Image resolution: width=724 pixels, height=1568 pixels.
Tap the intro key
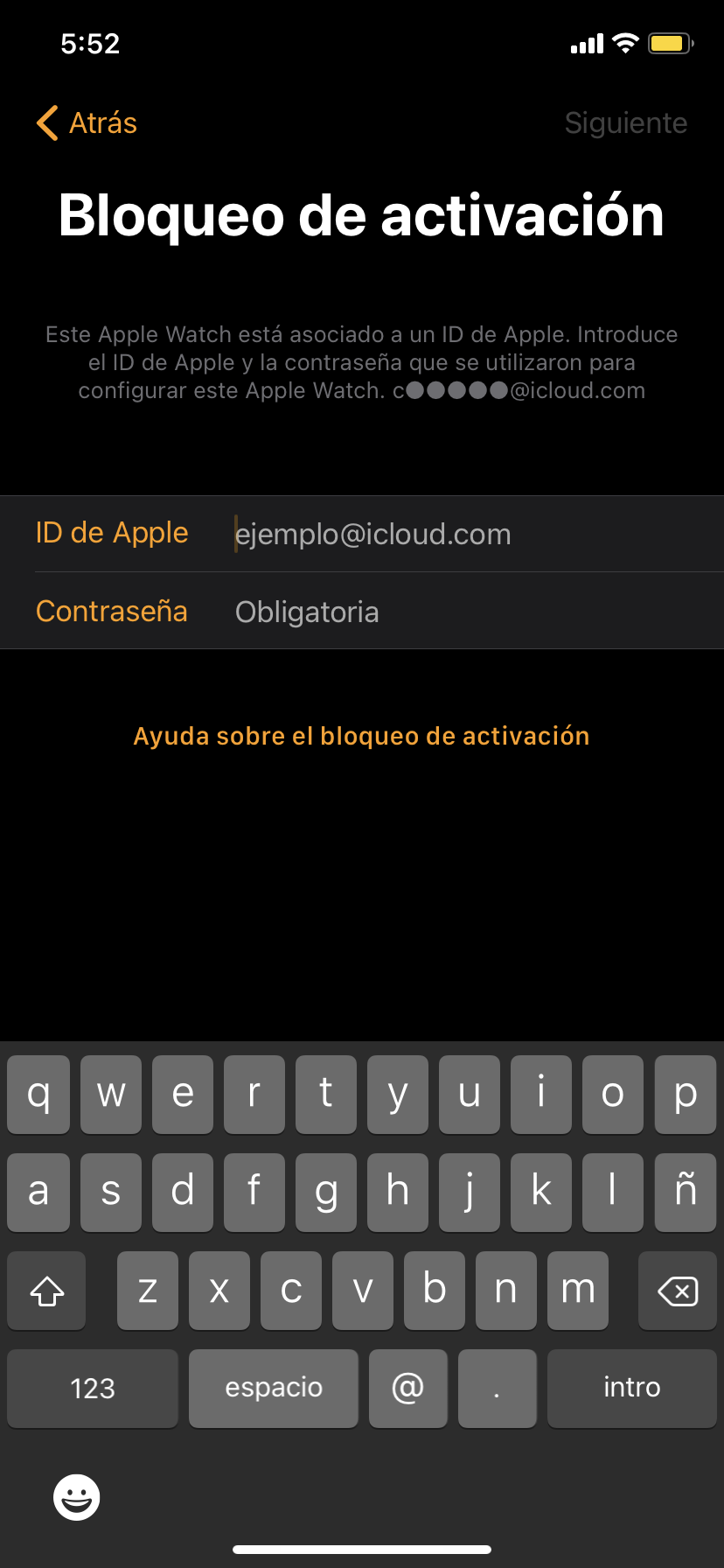pos(631,1388)
